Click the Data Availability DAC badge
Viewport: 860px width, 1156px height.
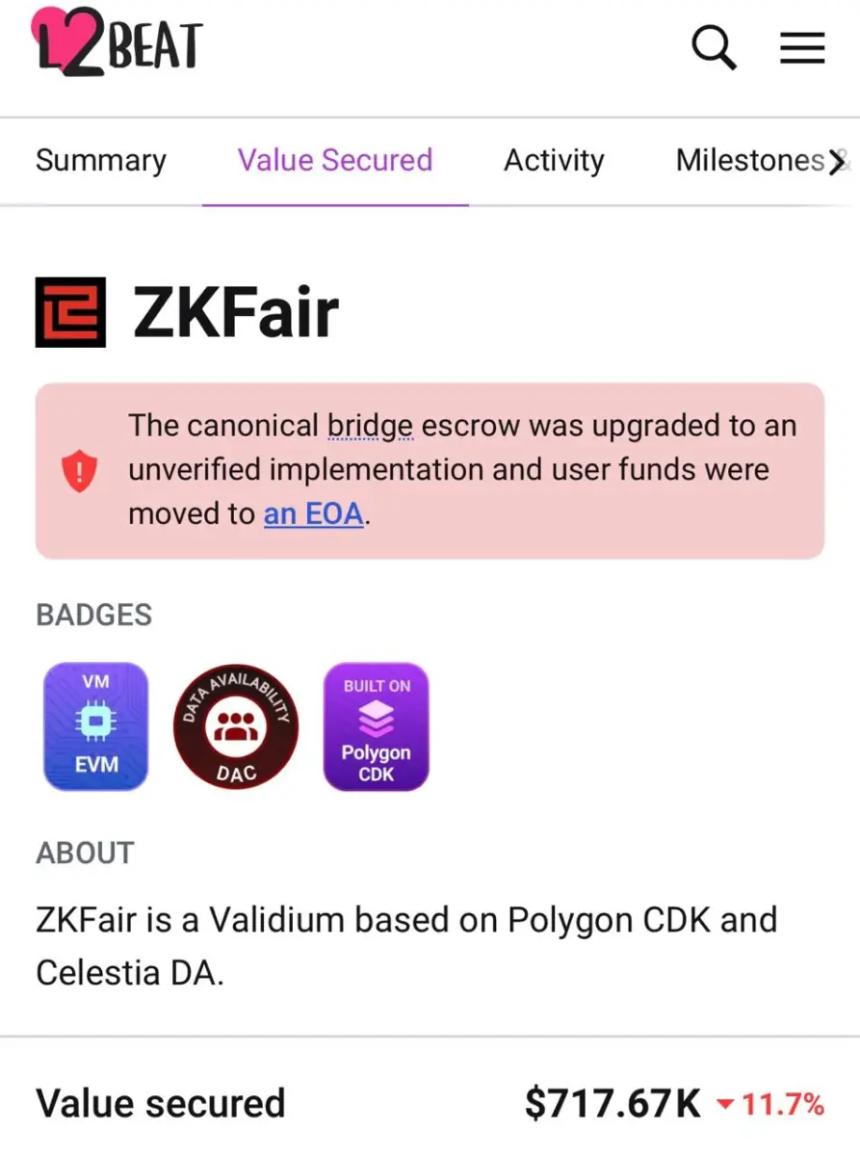[235, 726]
